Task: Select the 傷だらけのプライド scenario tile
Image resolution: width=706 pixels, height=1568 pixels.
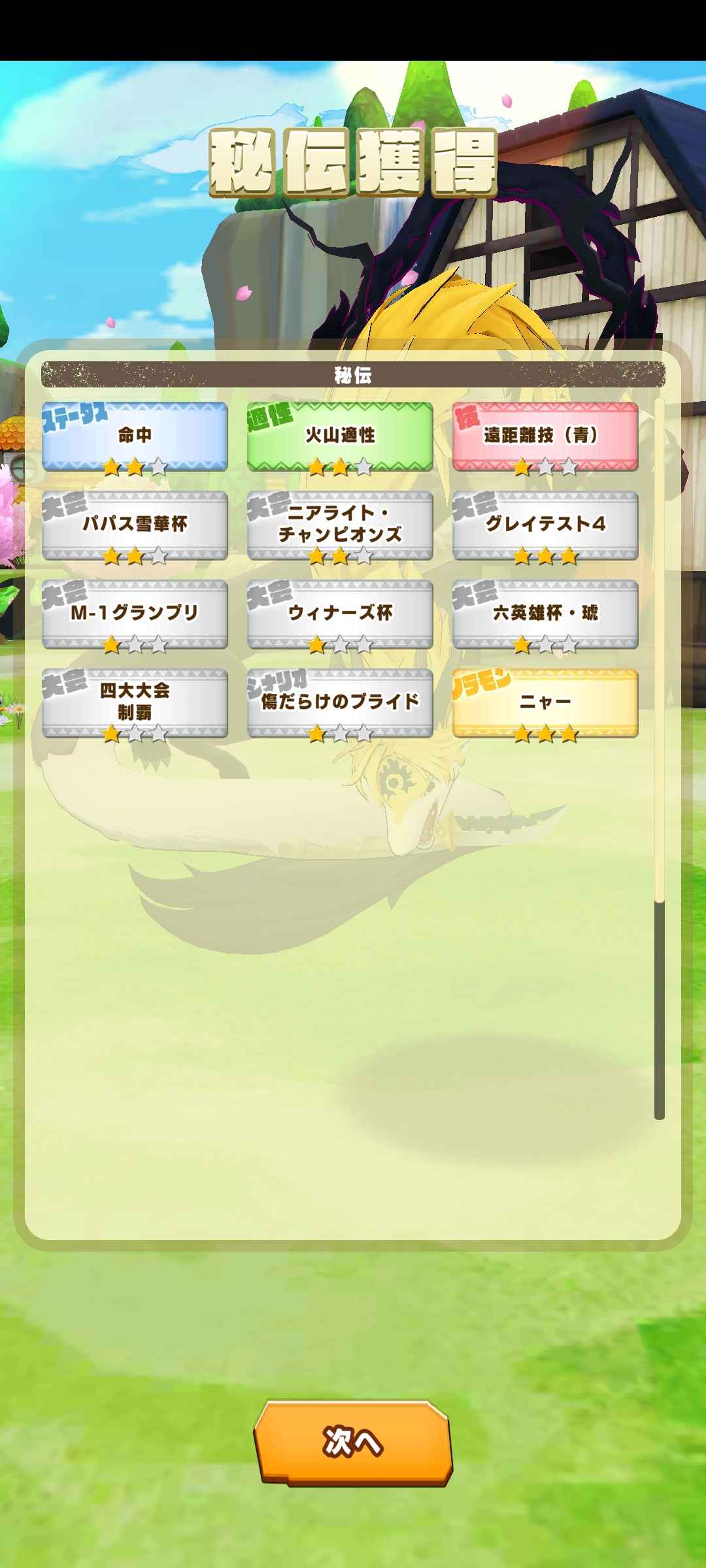Action: tap(340, 703)
